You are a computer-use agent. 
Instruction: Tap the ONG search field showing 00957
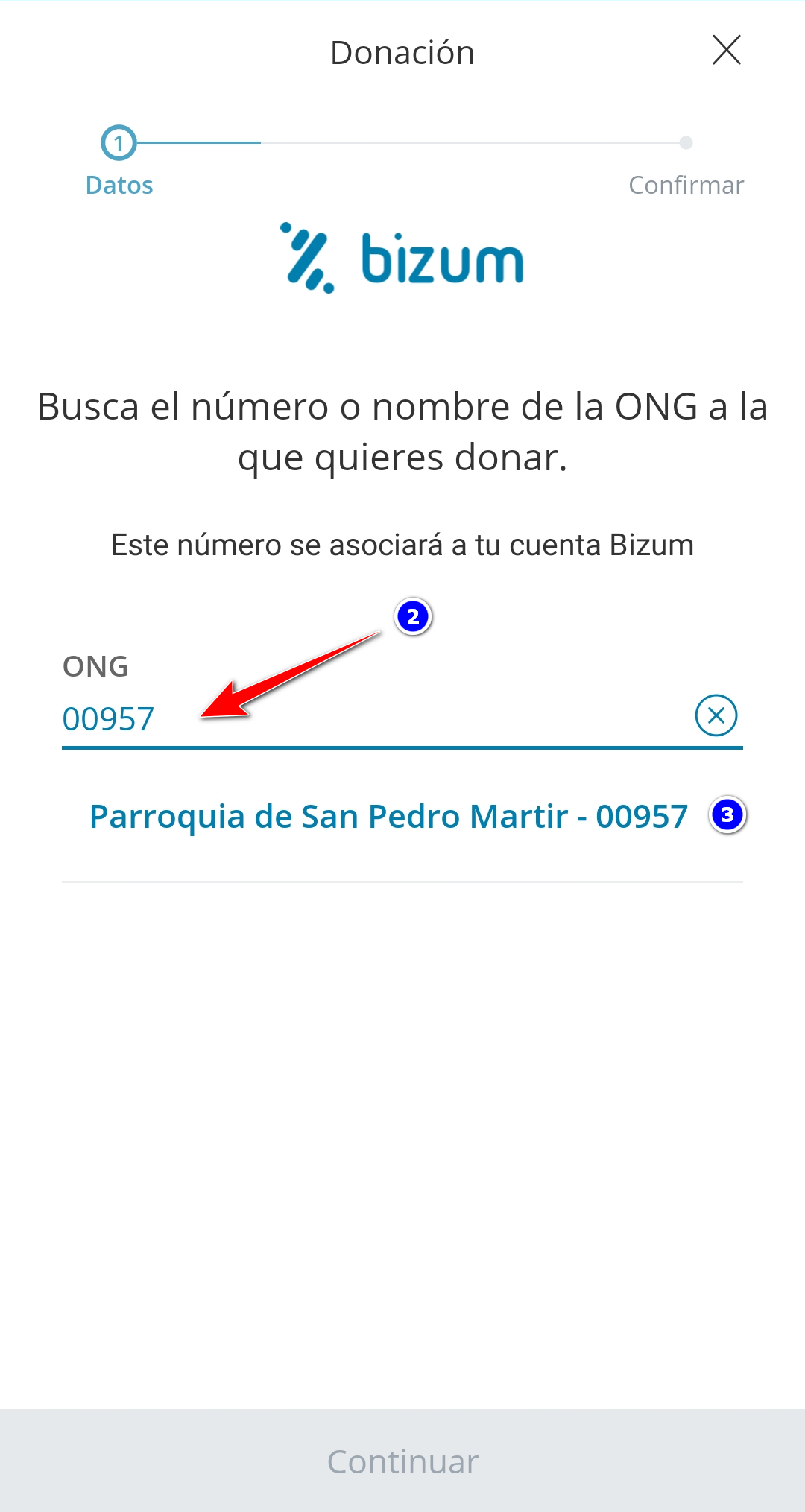[373, 718]
